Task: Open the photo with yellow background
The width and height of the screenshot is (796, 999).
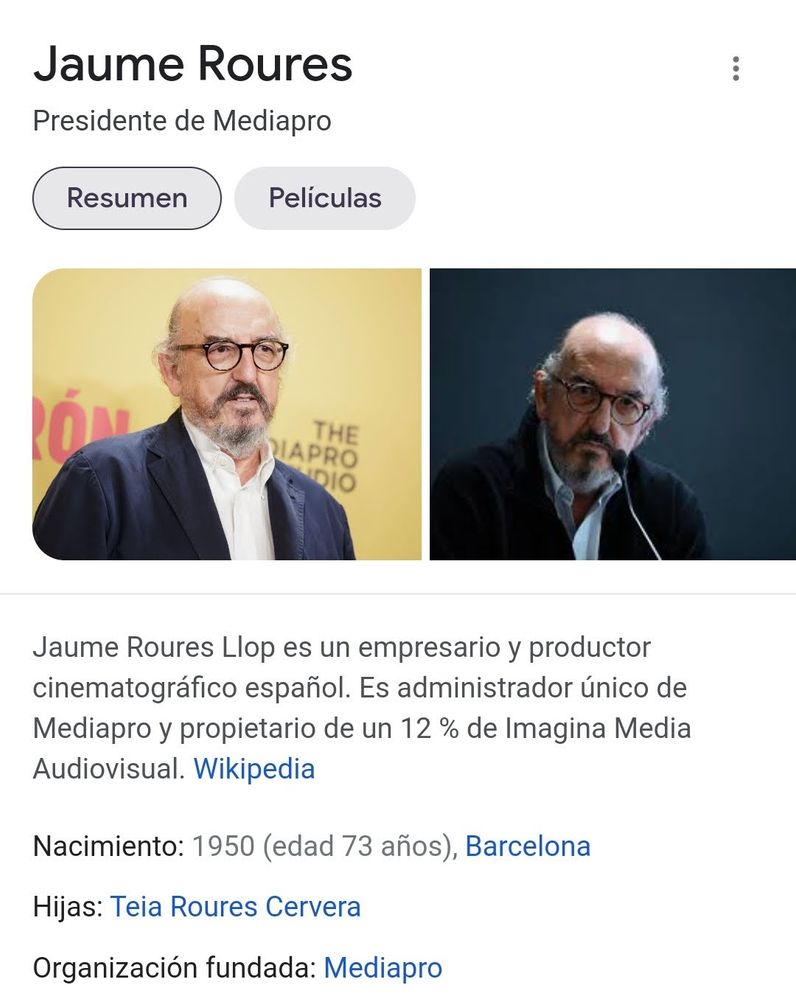Action: click(227, 414)
